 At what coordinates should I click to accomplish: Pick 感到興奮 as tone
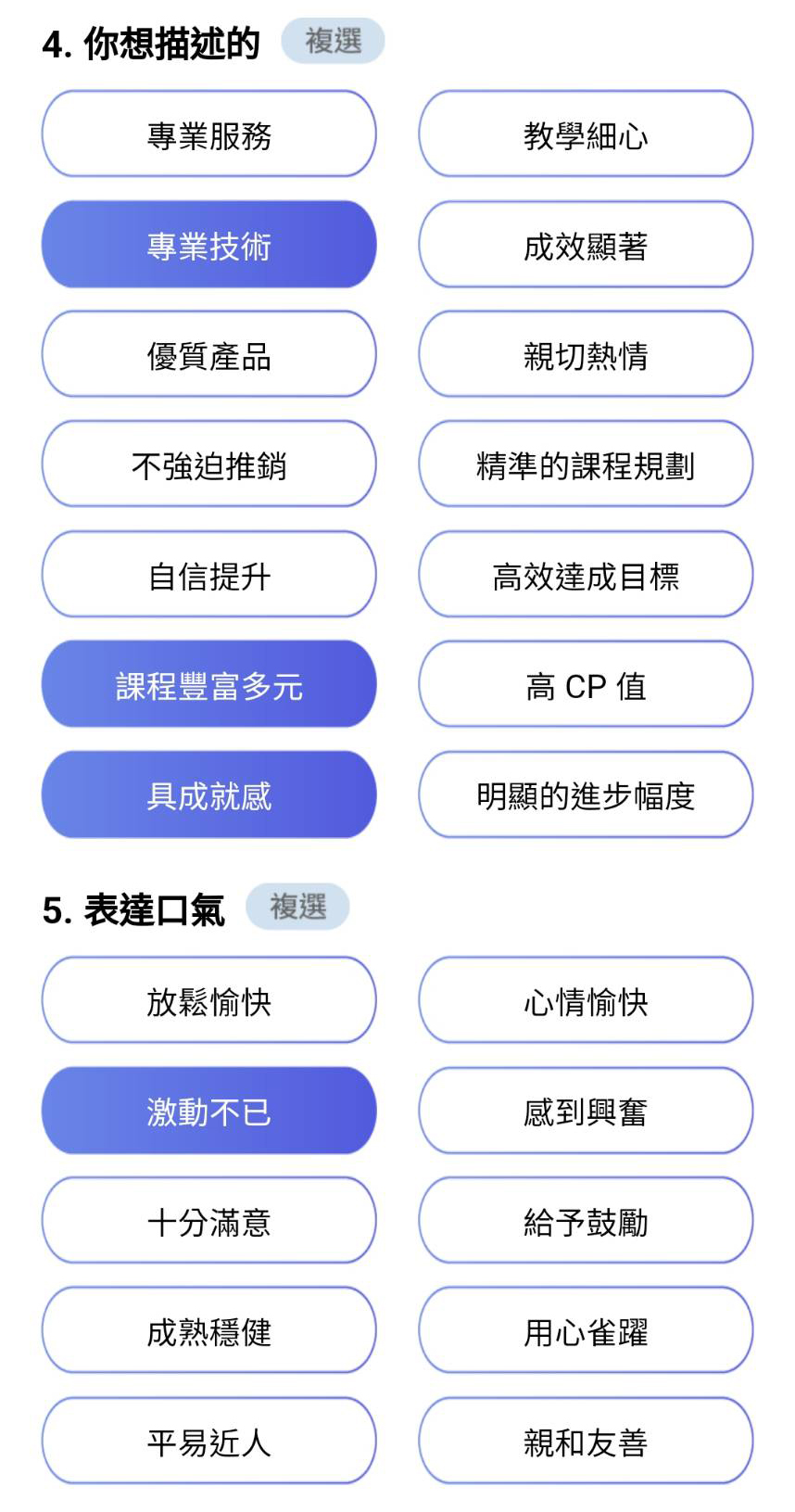click(586, 1111)
